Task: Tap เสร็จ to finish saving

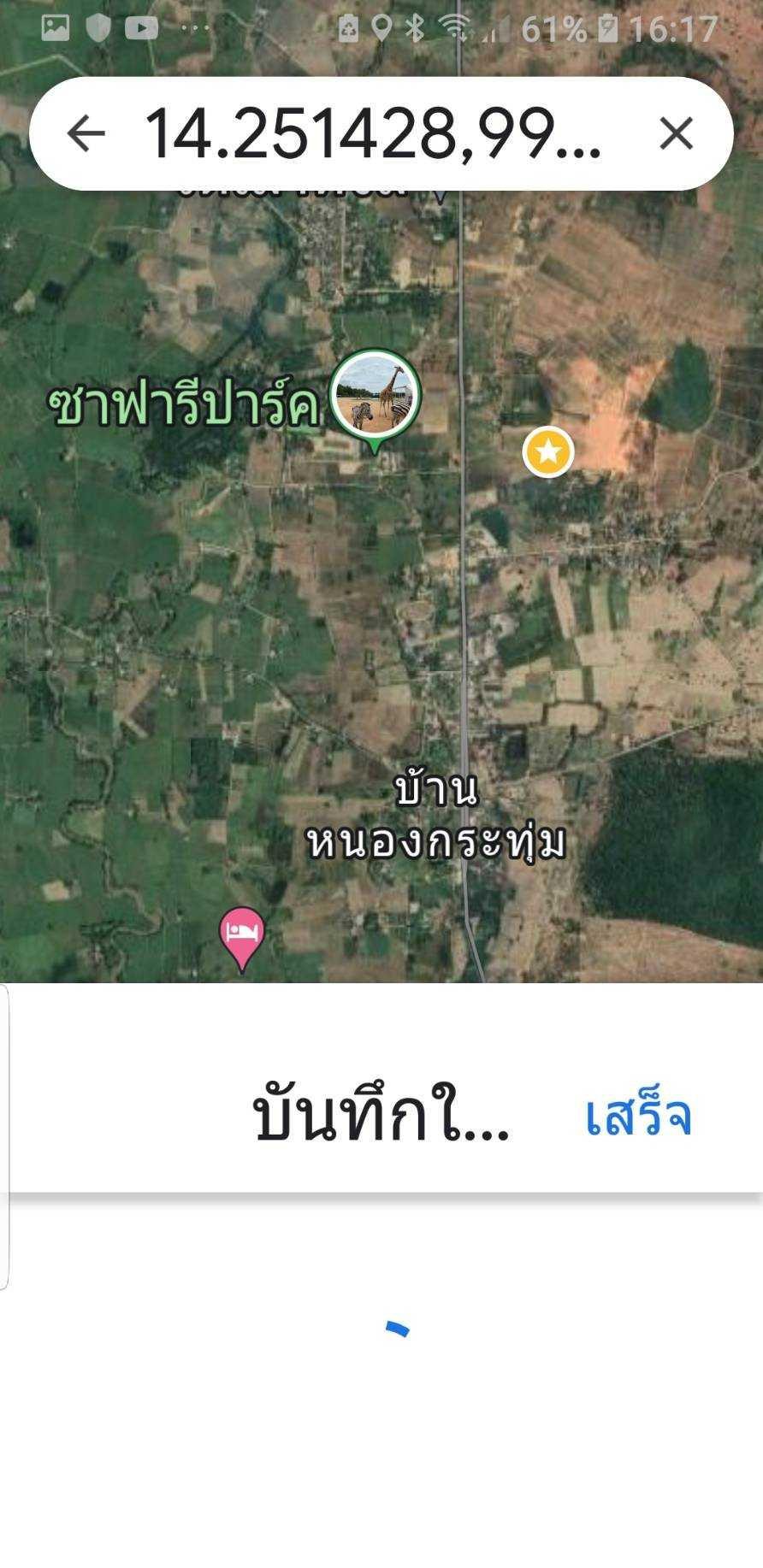Action: tap(638, 1116)
